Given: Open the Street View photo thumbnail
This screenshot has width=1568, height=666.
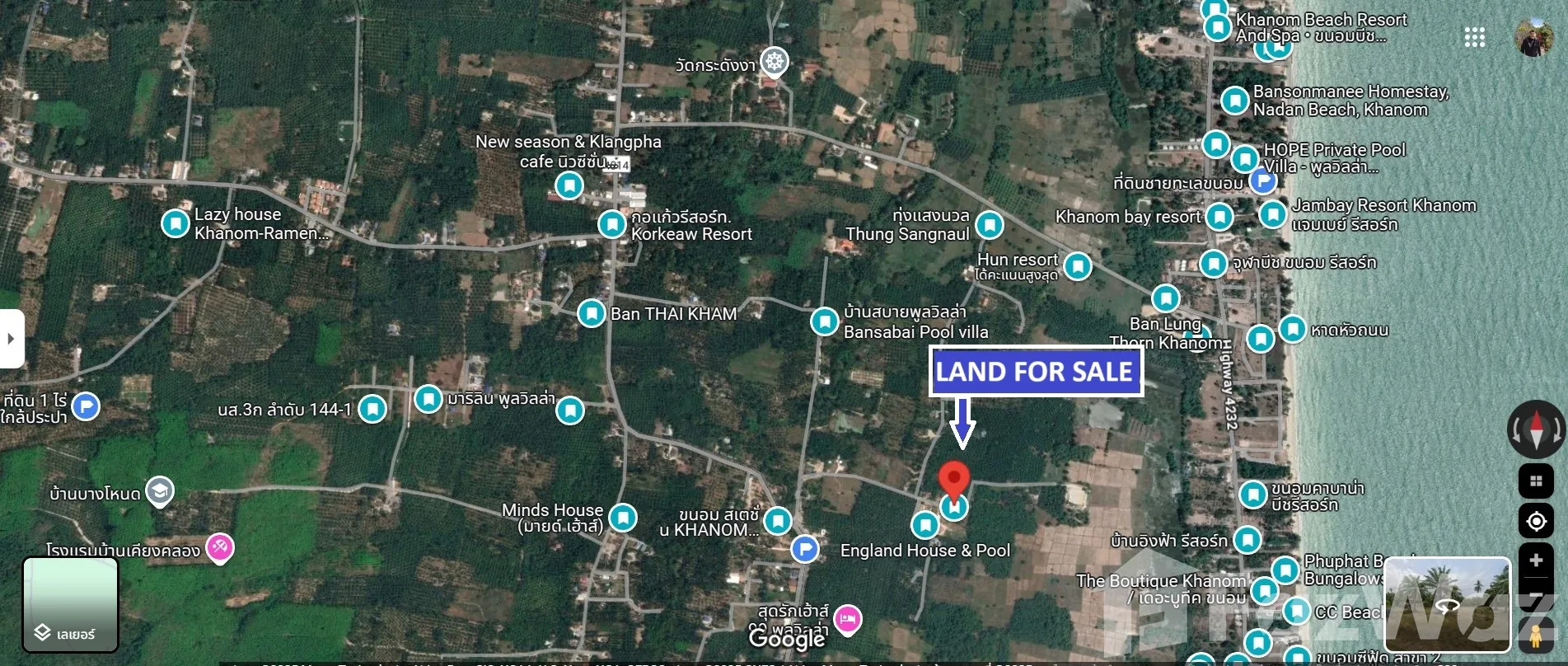Looking at the screenshot, I should pos(1447,604).
